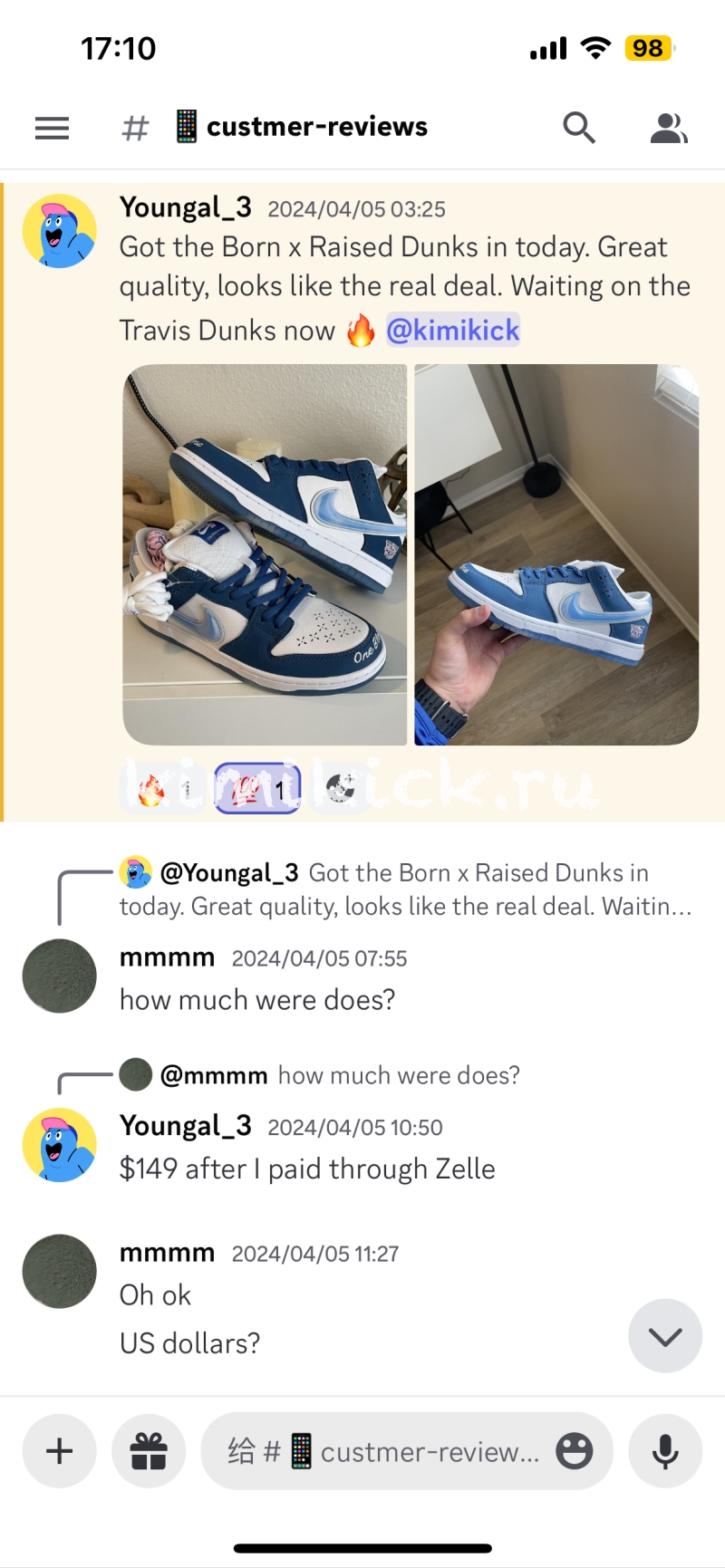Search in custmer-reviews channel
This screenshot has width=725, height=1568.
tap(578, 128)
